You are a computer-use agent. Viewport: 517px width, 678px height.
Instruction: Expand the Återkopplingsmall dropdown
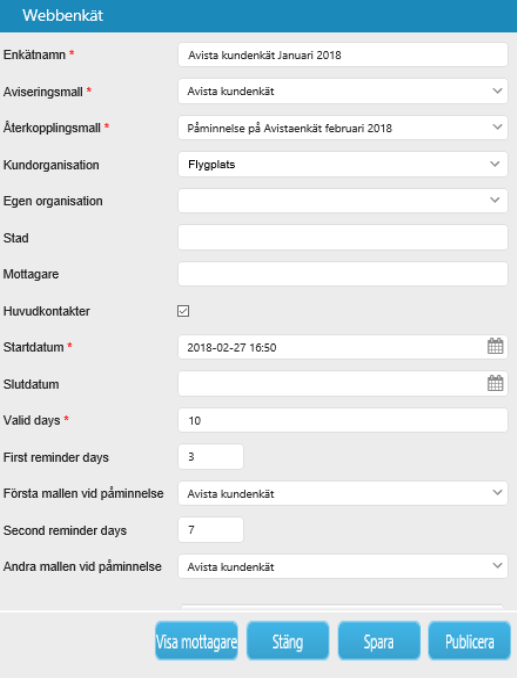tap(343, 128)
